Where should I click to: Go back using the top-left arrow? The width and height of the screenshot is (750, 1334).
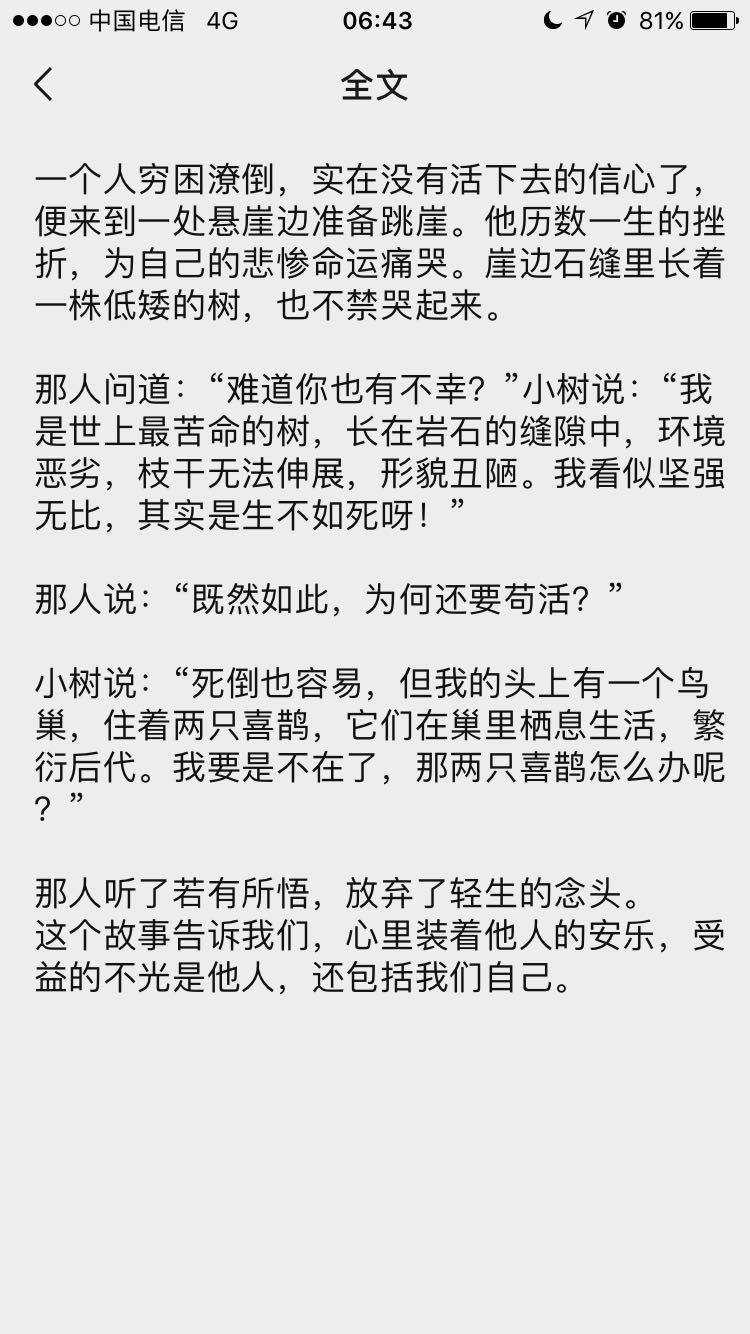(43, 84)
